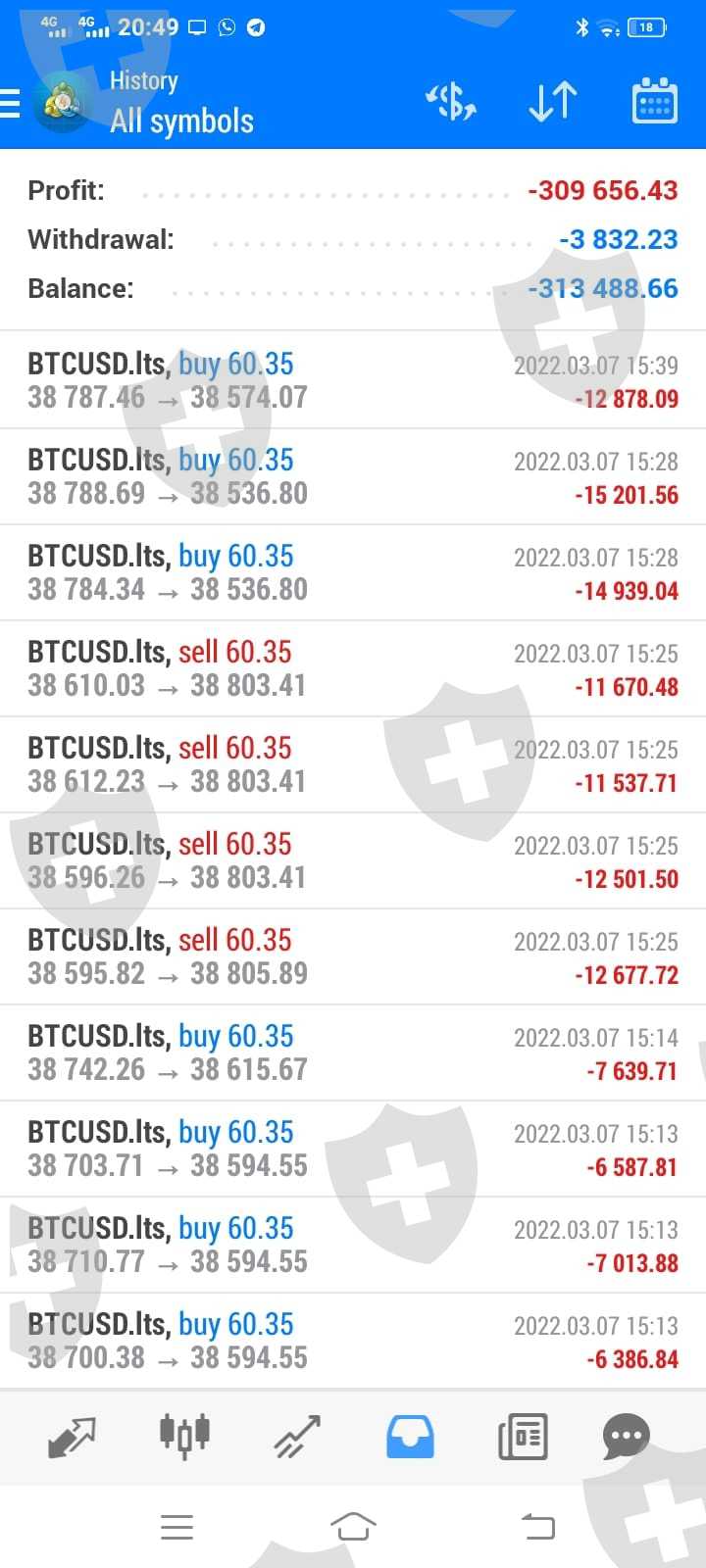Select the buy deal with -7 013.88 loss
The image size is (706, 1568).
[x=353, y=1245]
